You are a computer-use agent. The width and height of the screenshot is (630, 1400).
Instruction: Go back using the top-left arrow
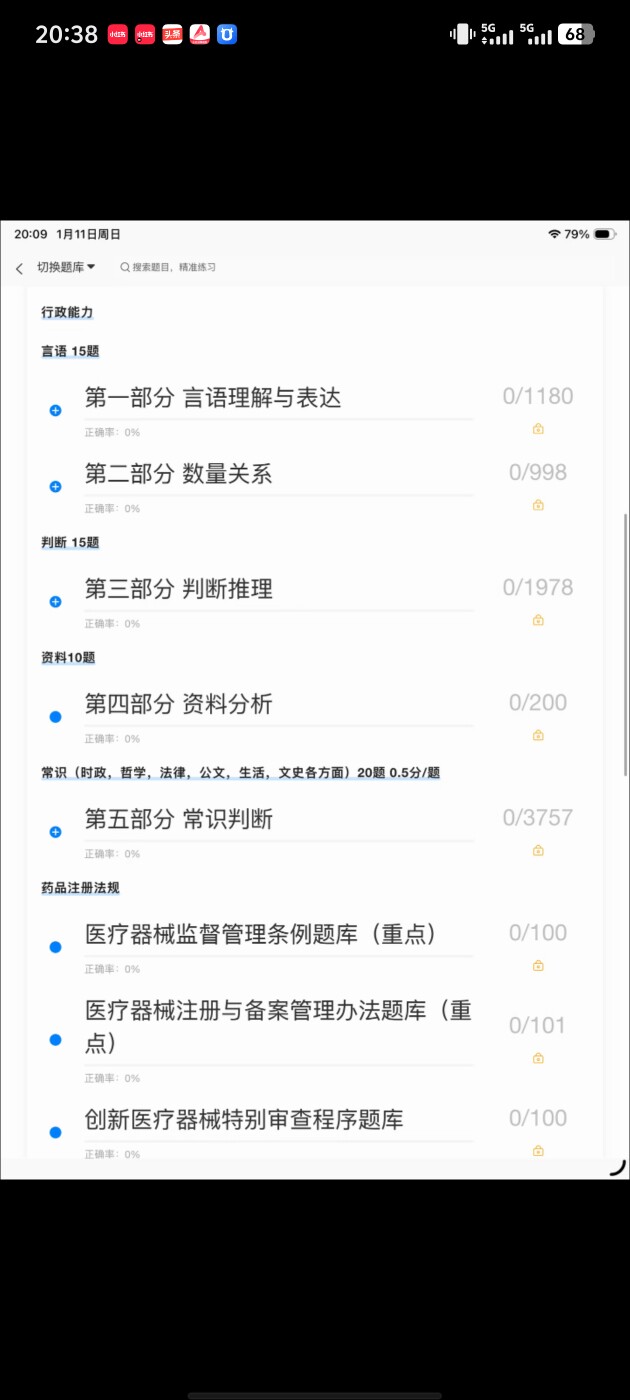(x=19, y=268)
